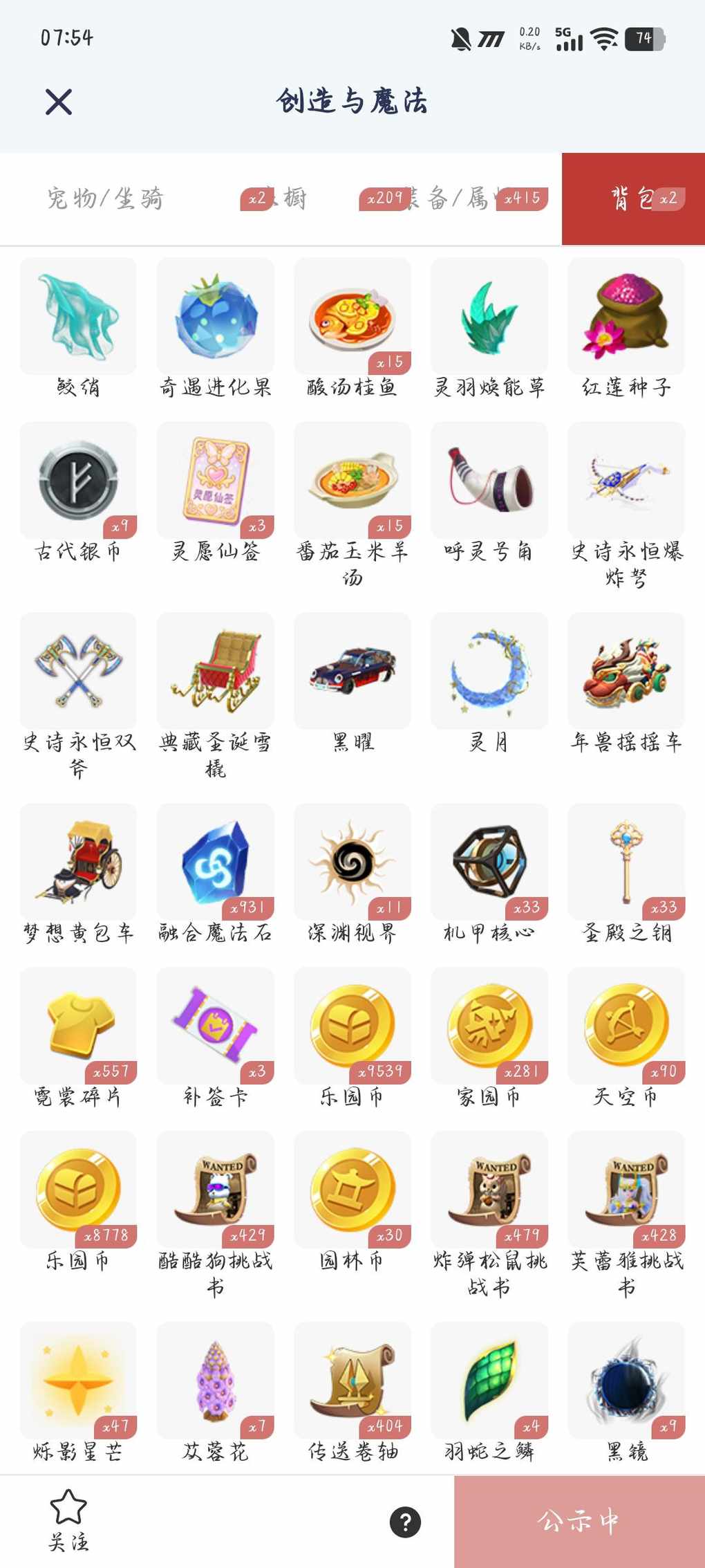The height and width of the screenshot is (1568, 705).
Task: Tap the 关注 star to follow
Action: point(68,1520)
